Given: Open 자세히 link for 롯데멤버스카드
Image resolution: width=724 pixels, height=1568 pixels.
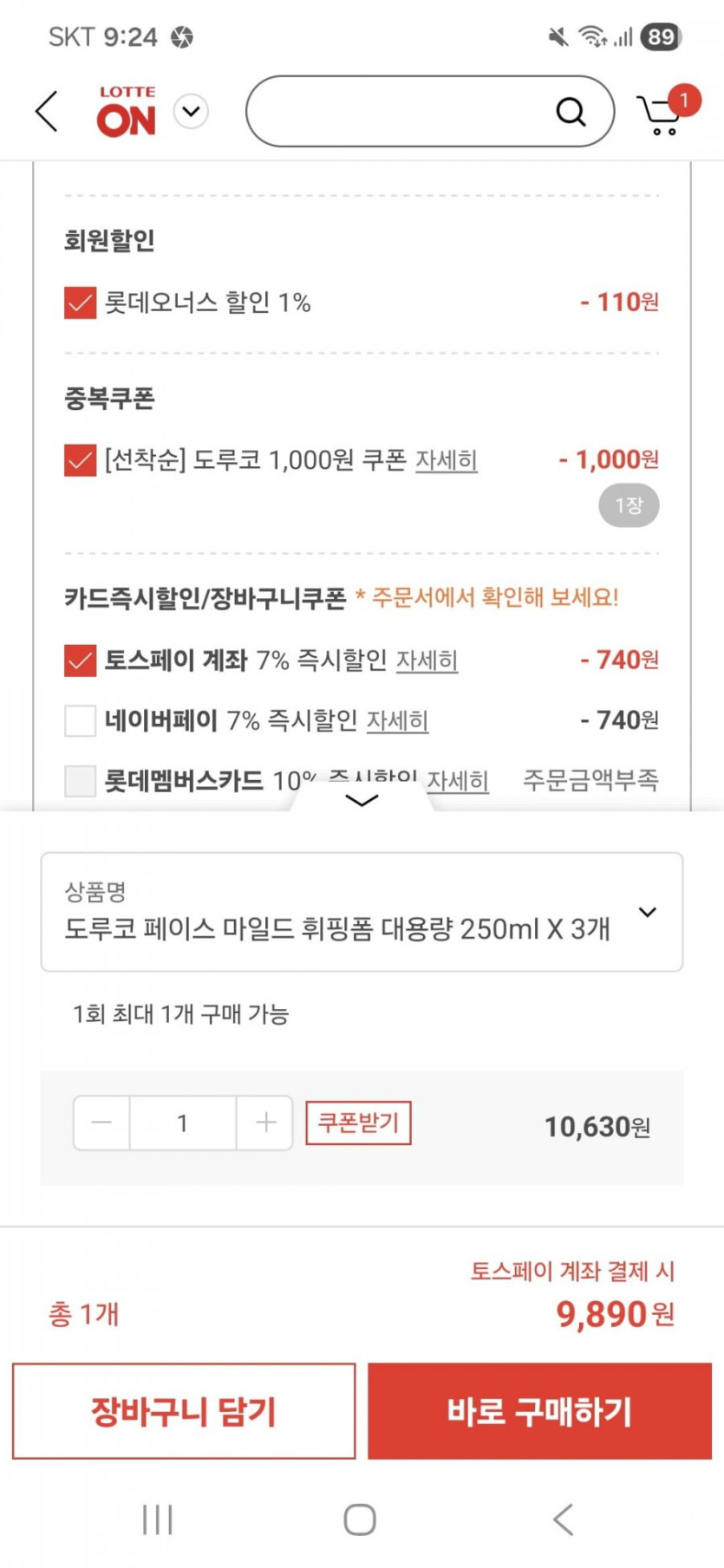Looking at the screenshot, I should (458, 781).
